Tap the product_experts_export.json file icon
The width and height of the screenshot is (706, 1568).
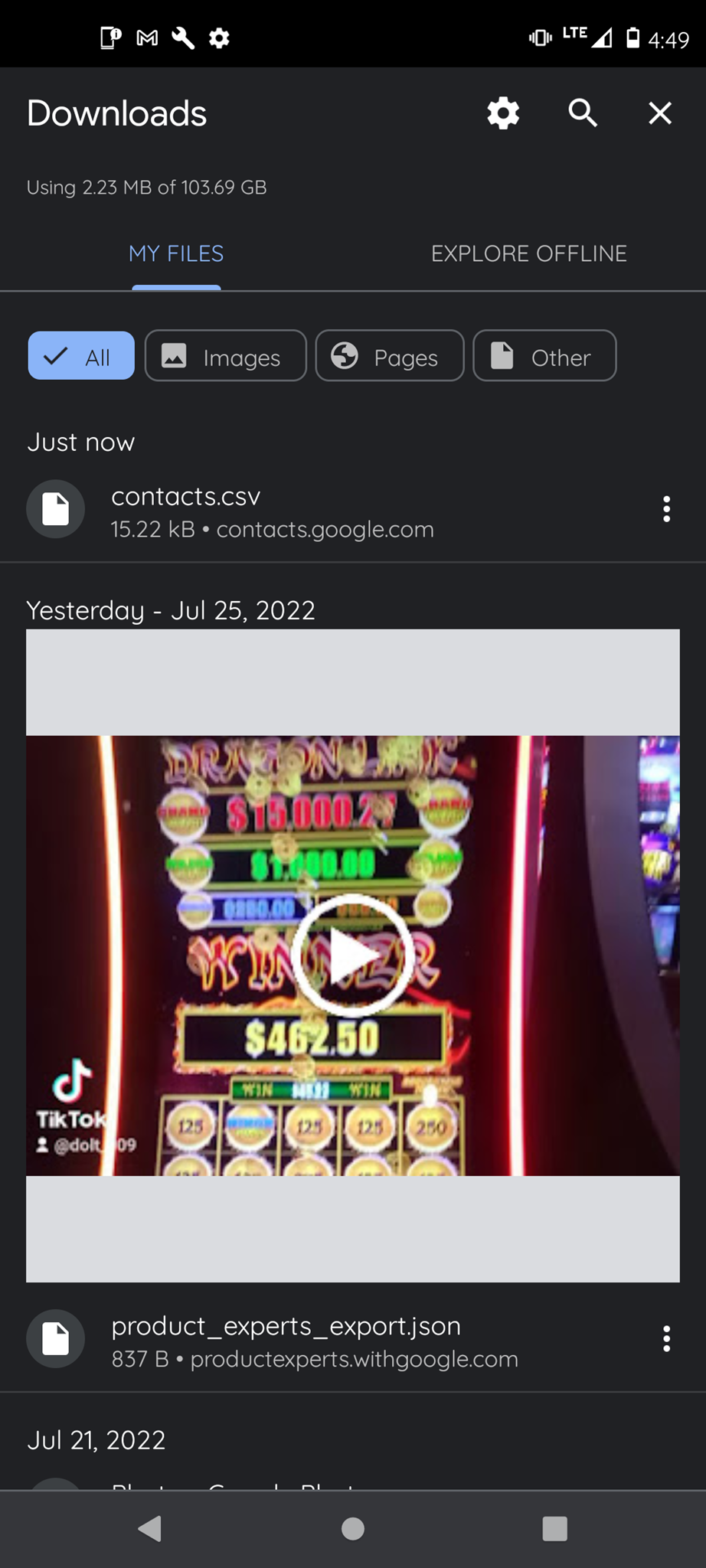click(x=55, y=1339)
